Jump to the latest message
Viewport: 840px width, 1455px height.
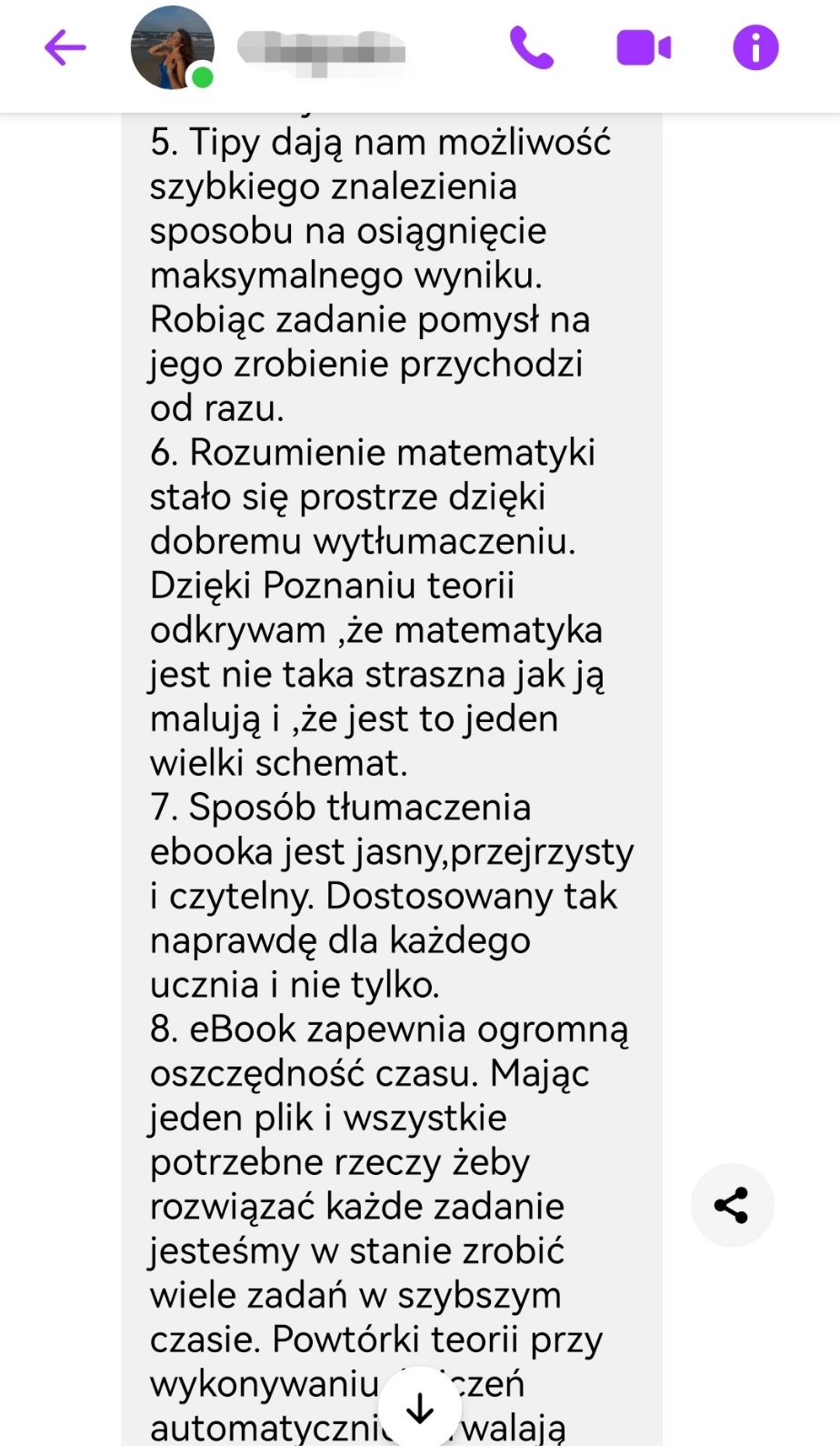(420, 1408)
